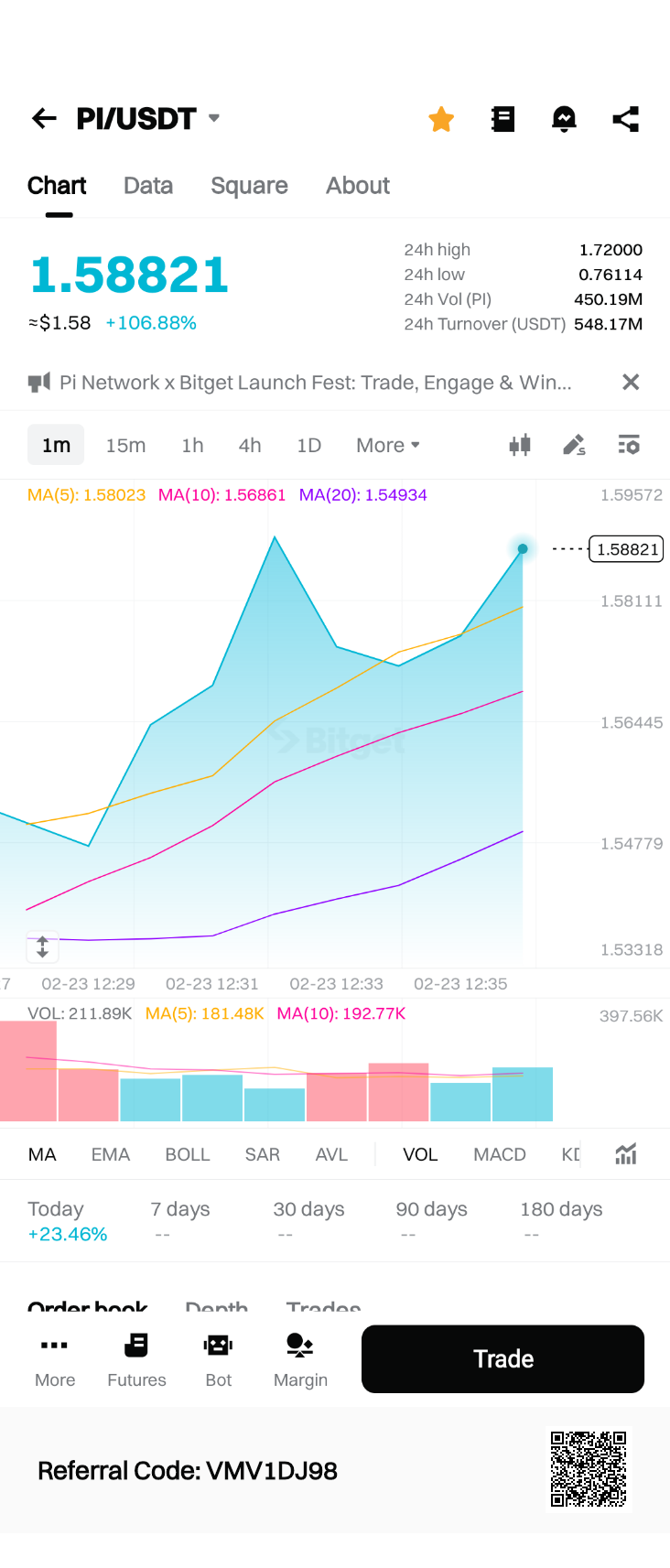Select the 4h chart interval
The height and width of the screenshot is (1568, 670).
(x=250, y=446)
